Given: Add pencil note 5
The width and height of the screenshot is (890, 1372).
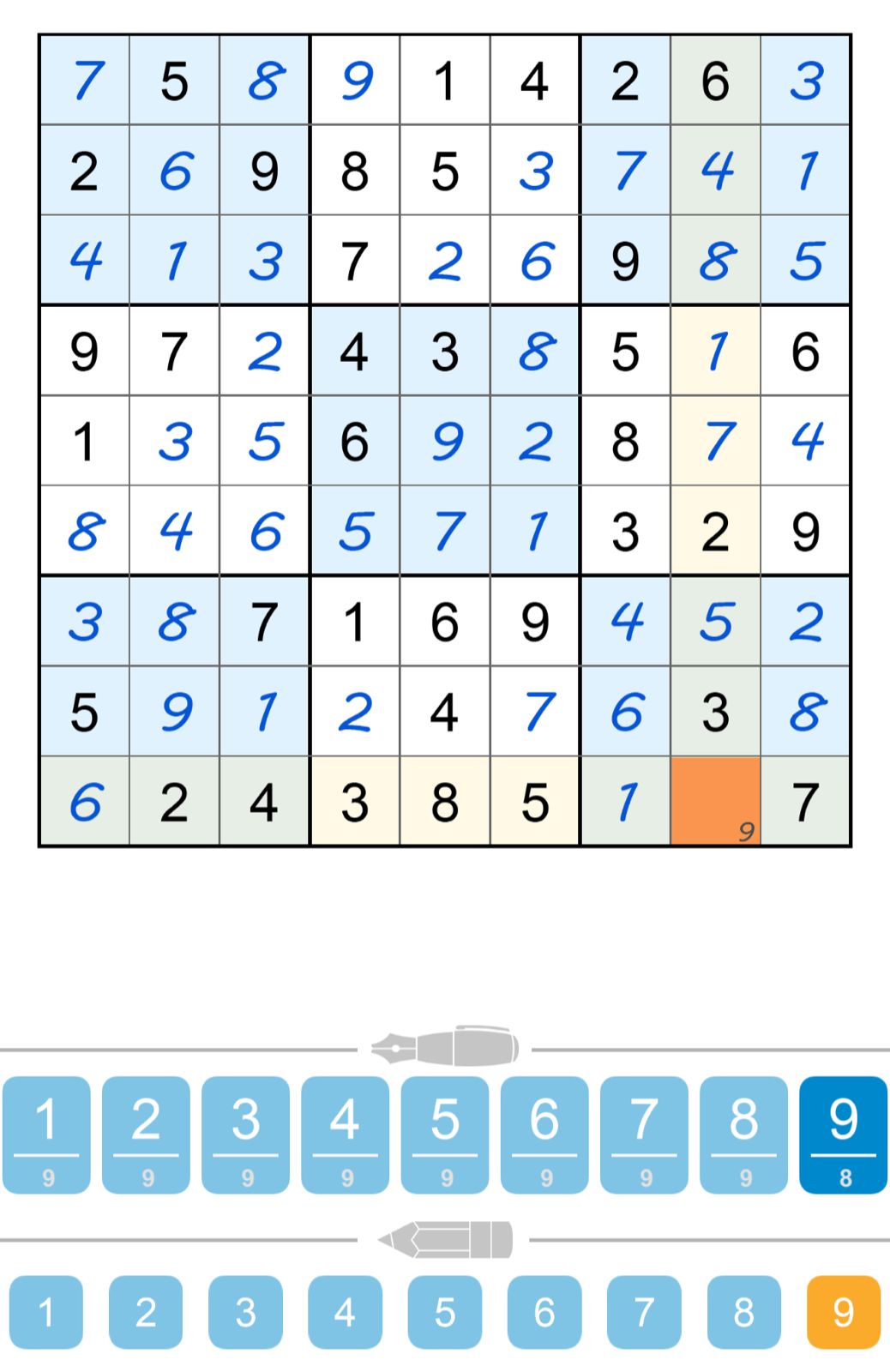Looking at the screenshot, I should (x=444, y=1312).
